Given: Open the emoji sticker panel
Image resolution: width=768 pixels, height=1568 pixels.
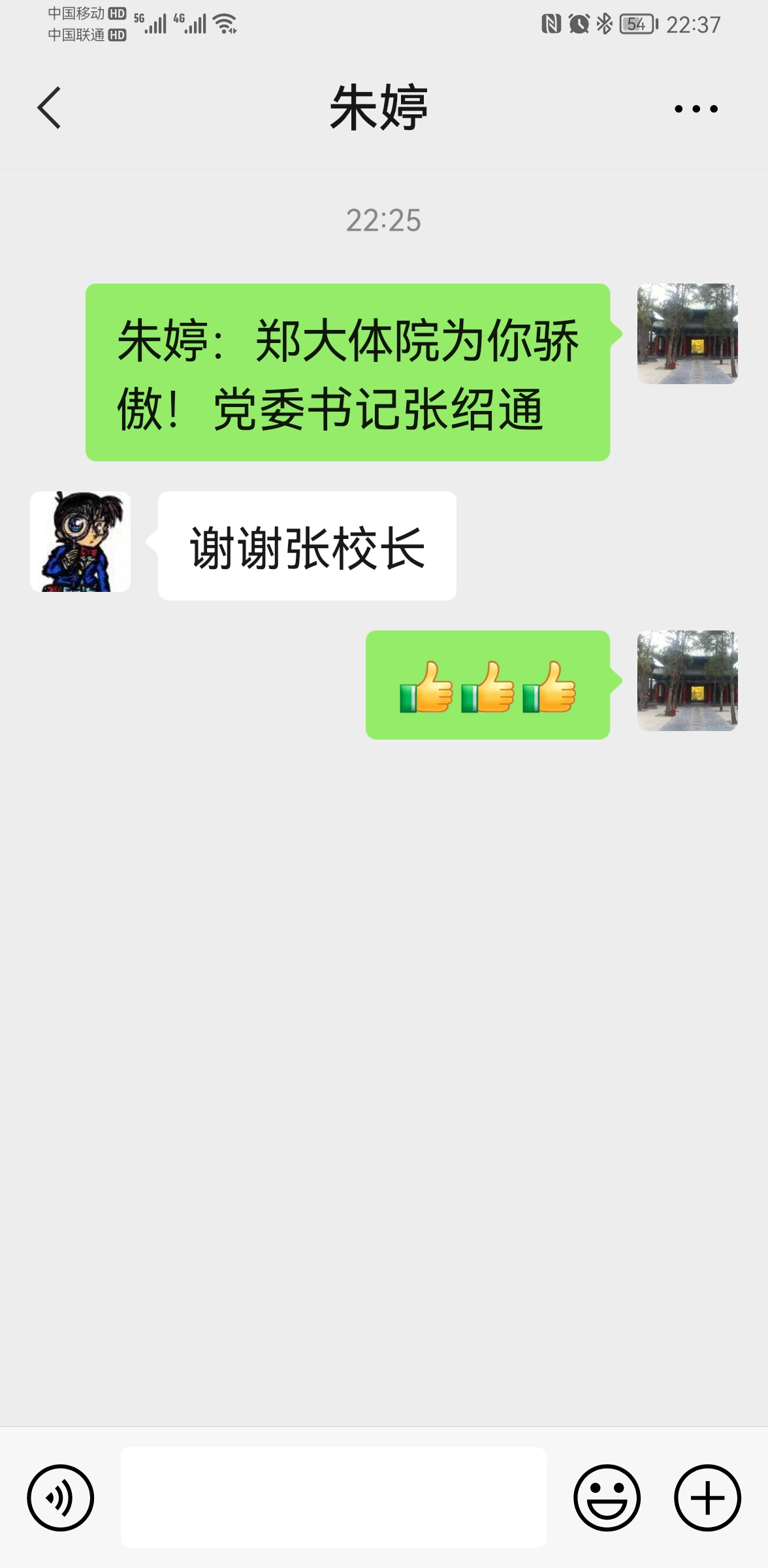Looking at the screenshot, I should pos(607,1497).
